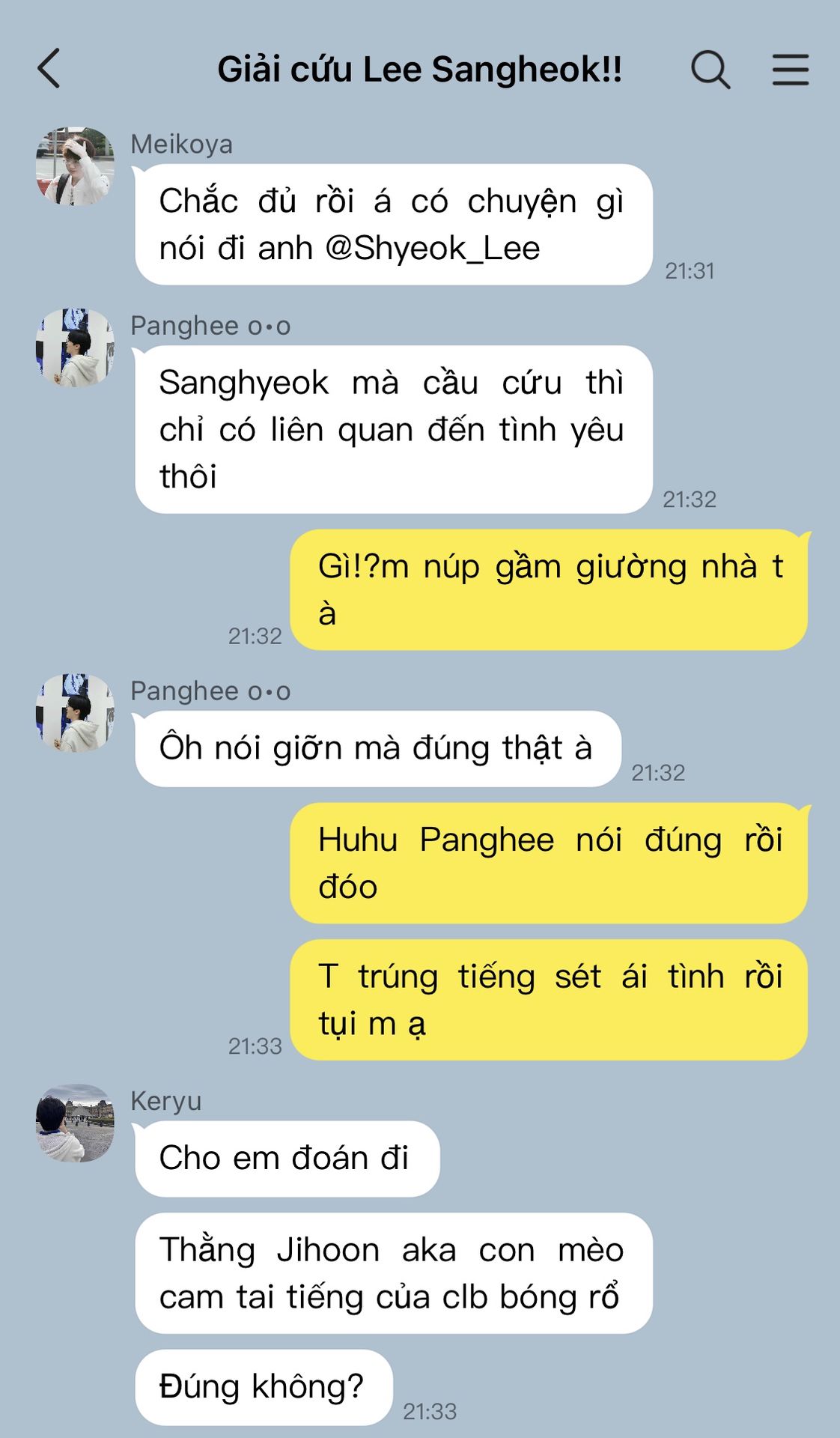Open Panghee's avatar beside the Sanghyeok message
The image size is (840, 1438).
click(75, 348)
